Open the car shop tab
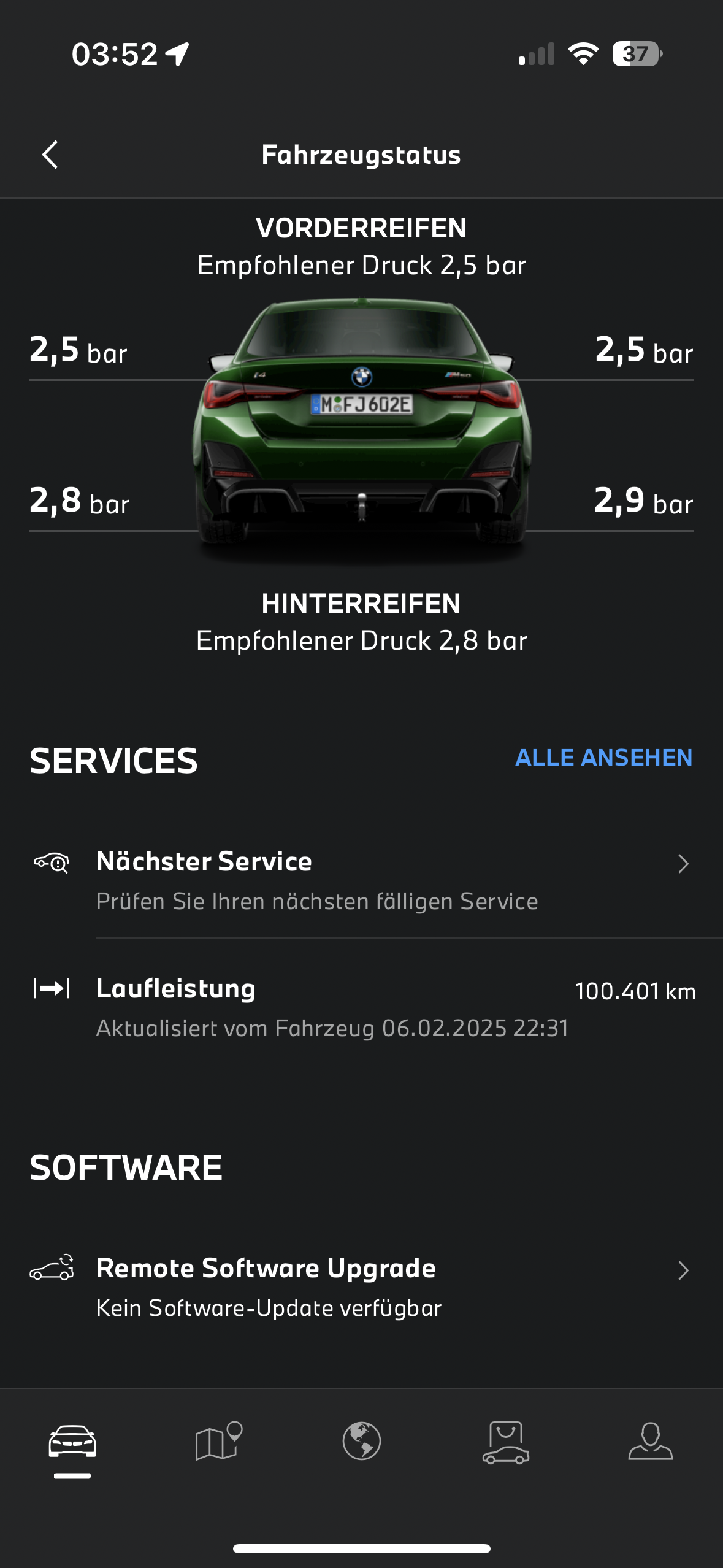 [x=506, y=1442]
